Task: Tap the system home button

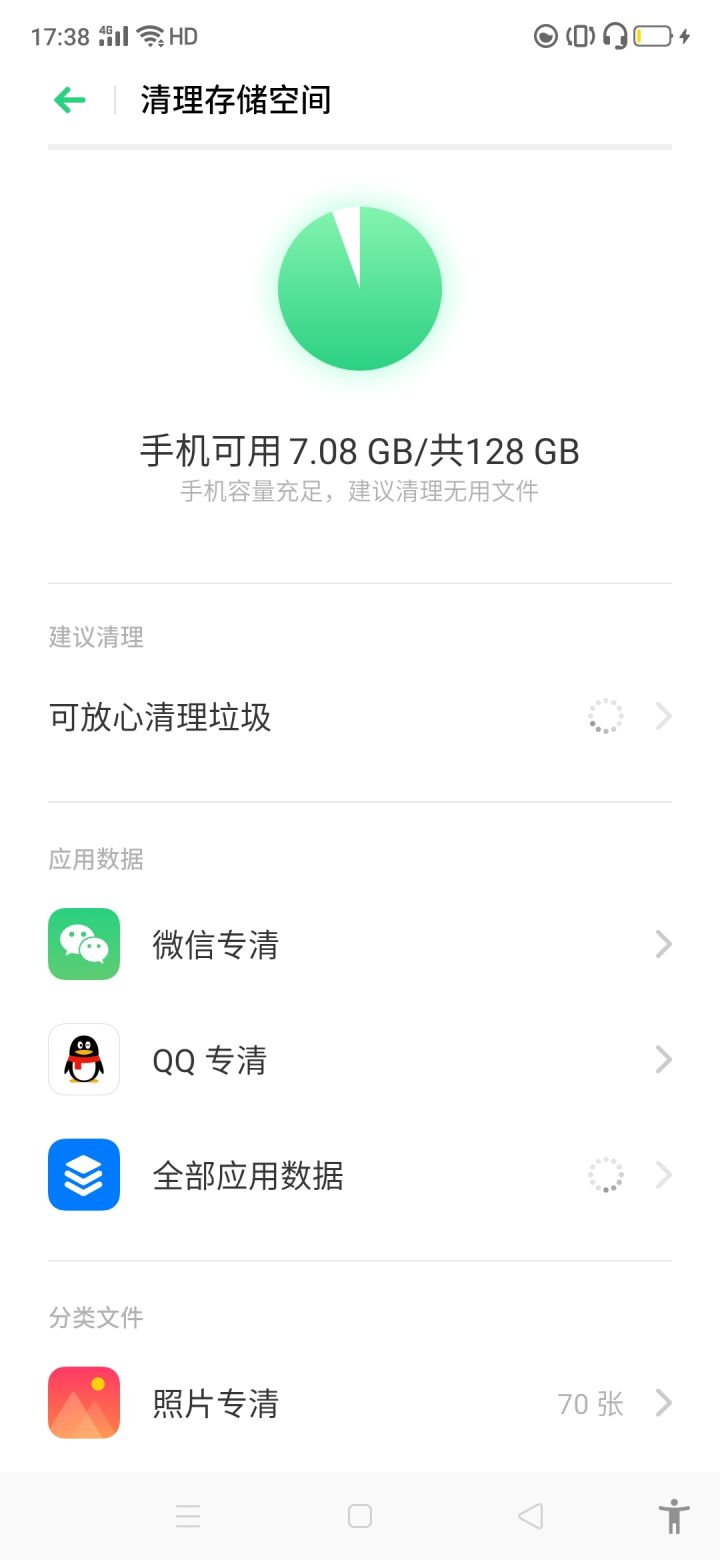Action: (360, 1516)
